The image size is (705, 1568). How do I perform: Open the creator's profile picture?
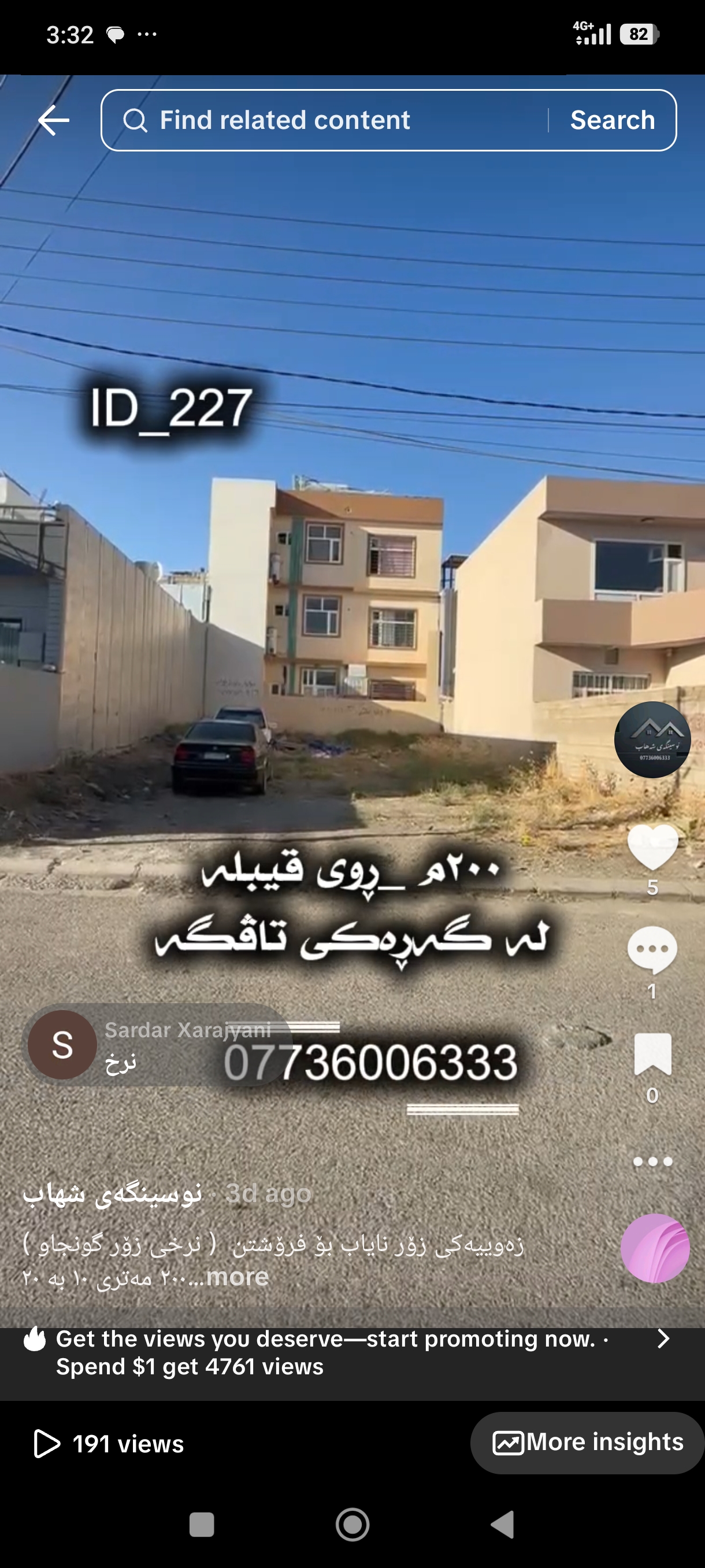pos(652,739)
